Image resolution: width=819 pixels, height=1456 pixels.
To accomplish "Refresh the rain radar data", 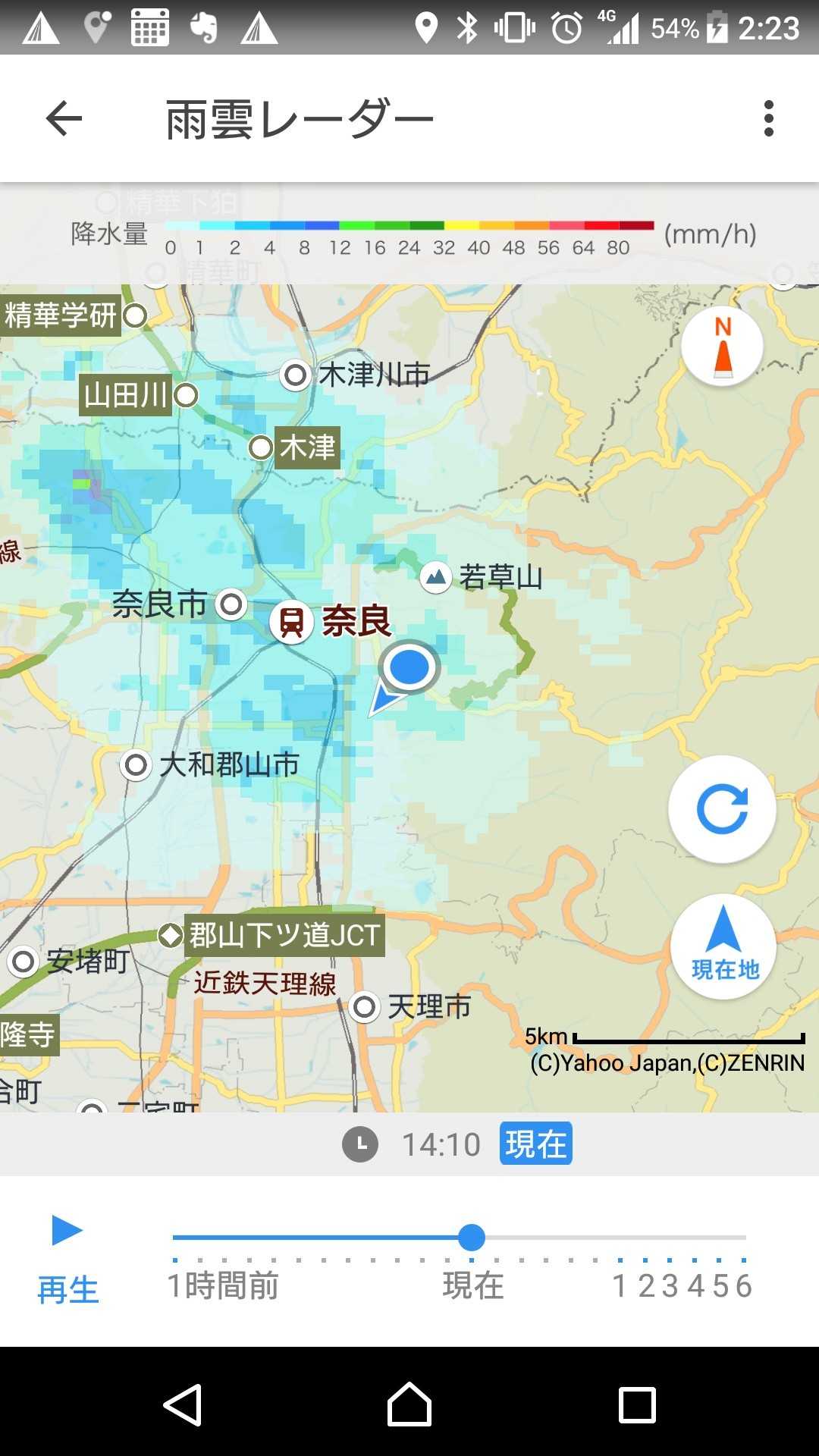I will tap(722, 809).
